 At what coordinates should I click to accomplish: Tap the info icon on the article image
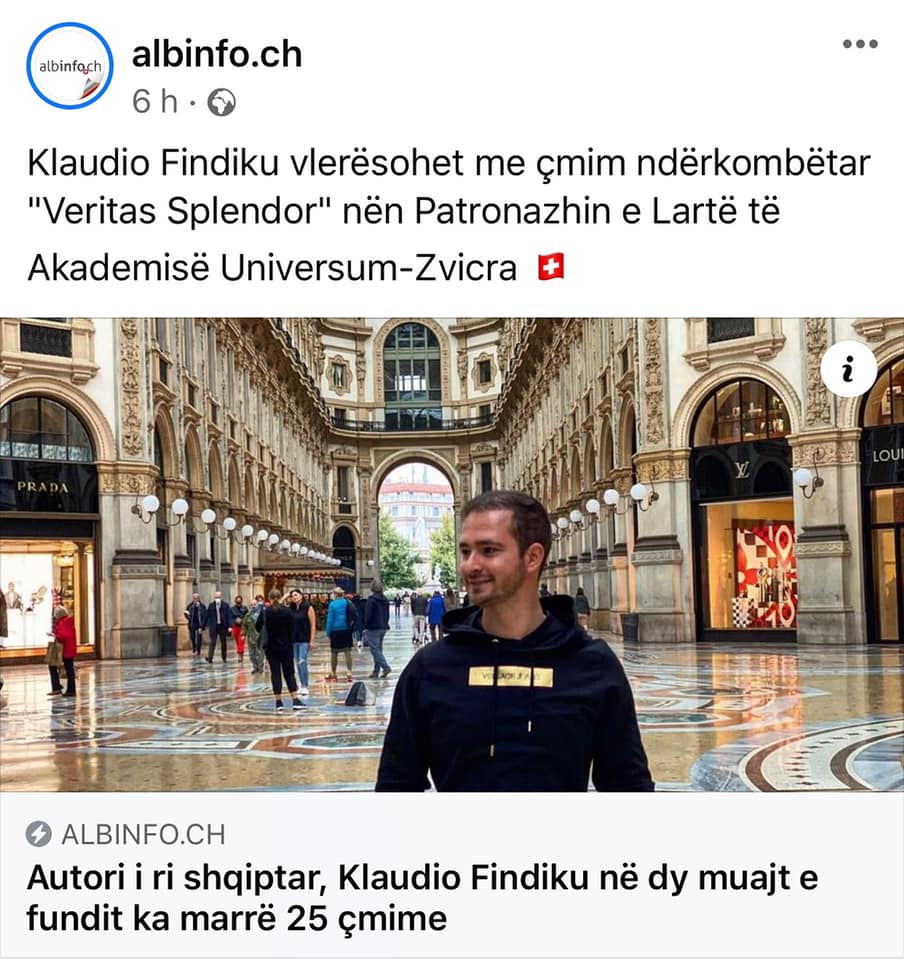[x=848, y=369]
